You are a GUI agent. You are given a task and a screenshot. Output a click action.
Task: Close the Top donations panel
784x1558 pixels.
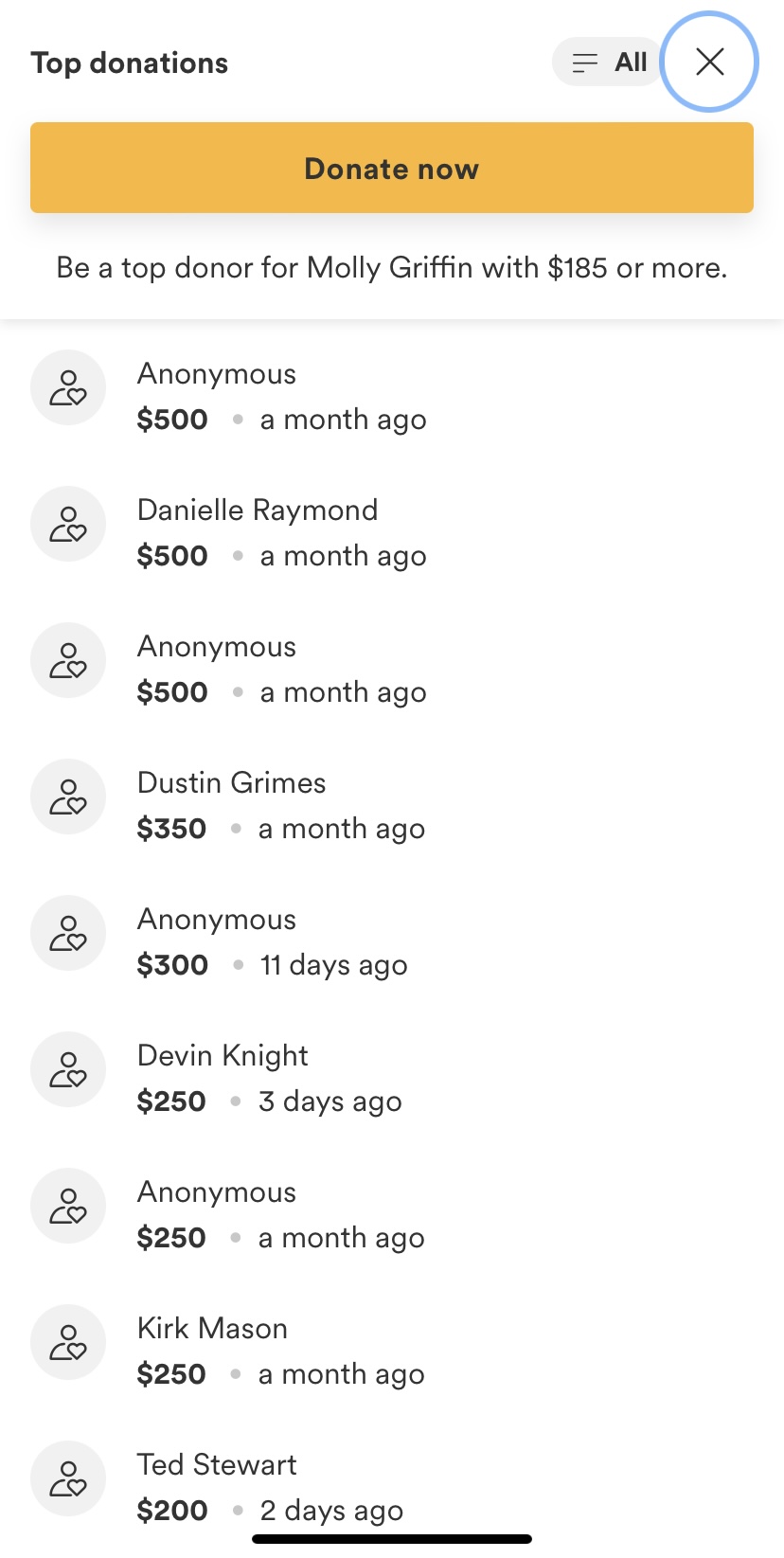point(709,63)
